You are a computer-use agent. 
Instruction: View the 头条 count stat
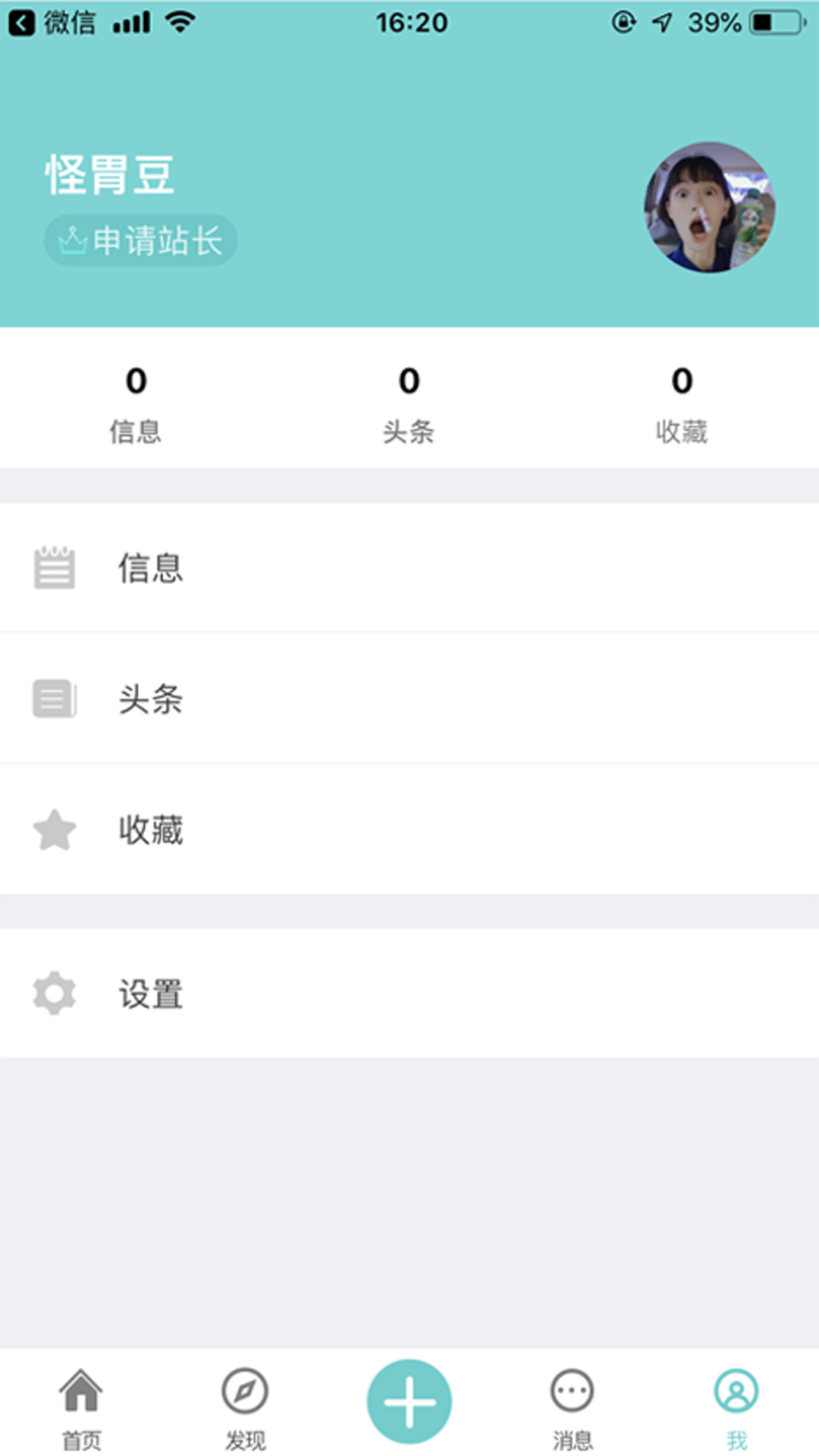pos(409,402)
